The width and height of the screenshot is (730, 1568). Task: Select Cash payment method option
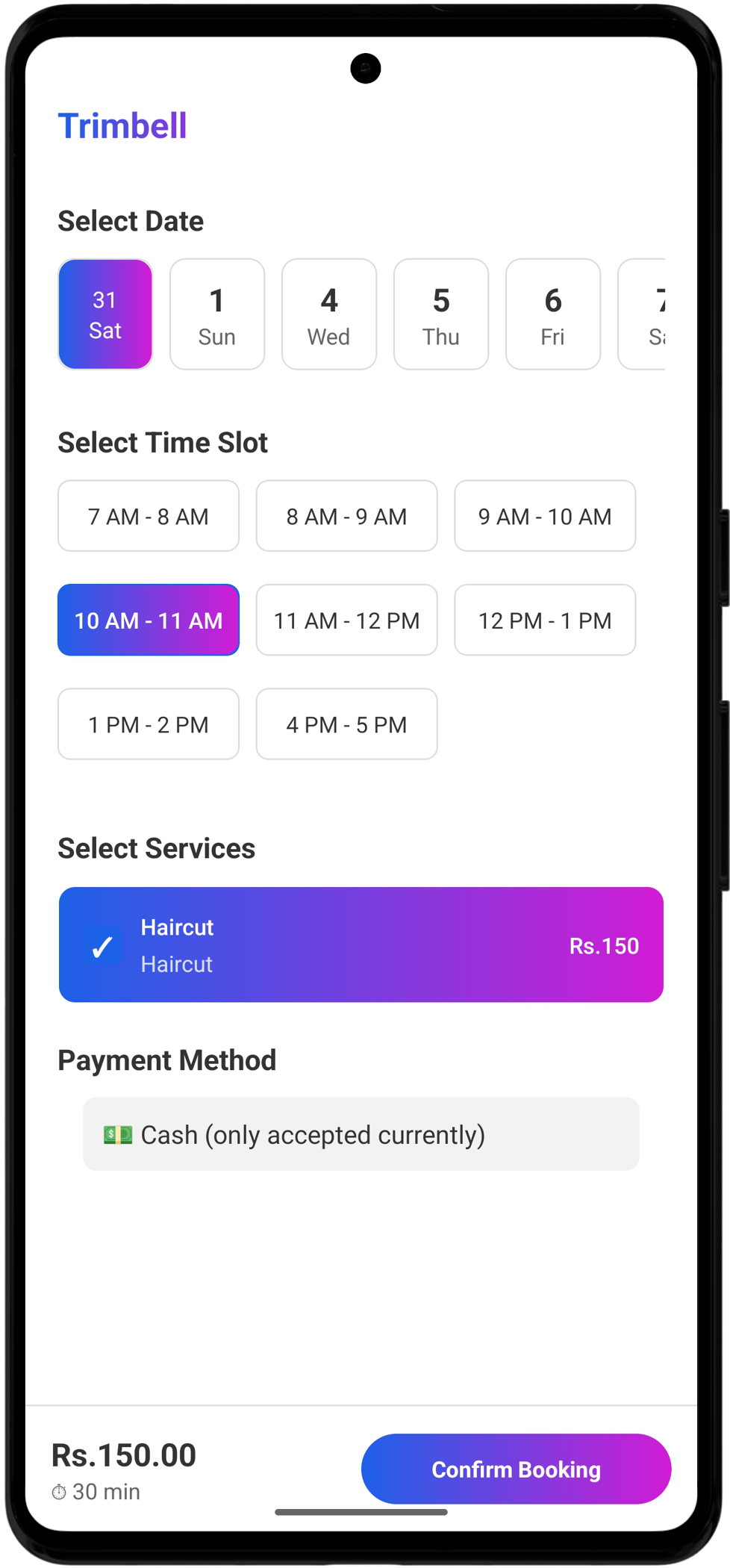[361, 1134]
